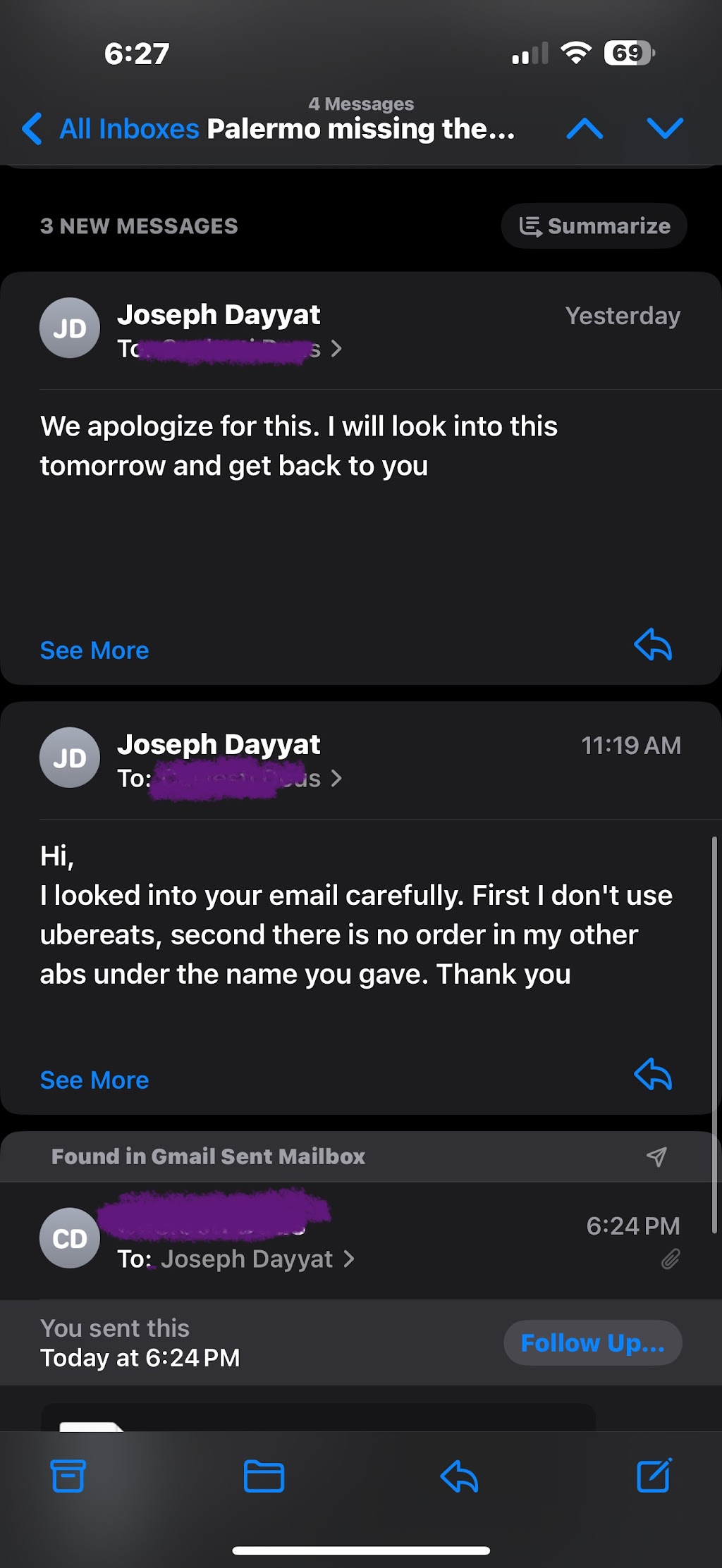
Task: Expand recipients of the 11:19 AM message
Action: (x=230, y=779)
